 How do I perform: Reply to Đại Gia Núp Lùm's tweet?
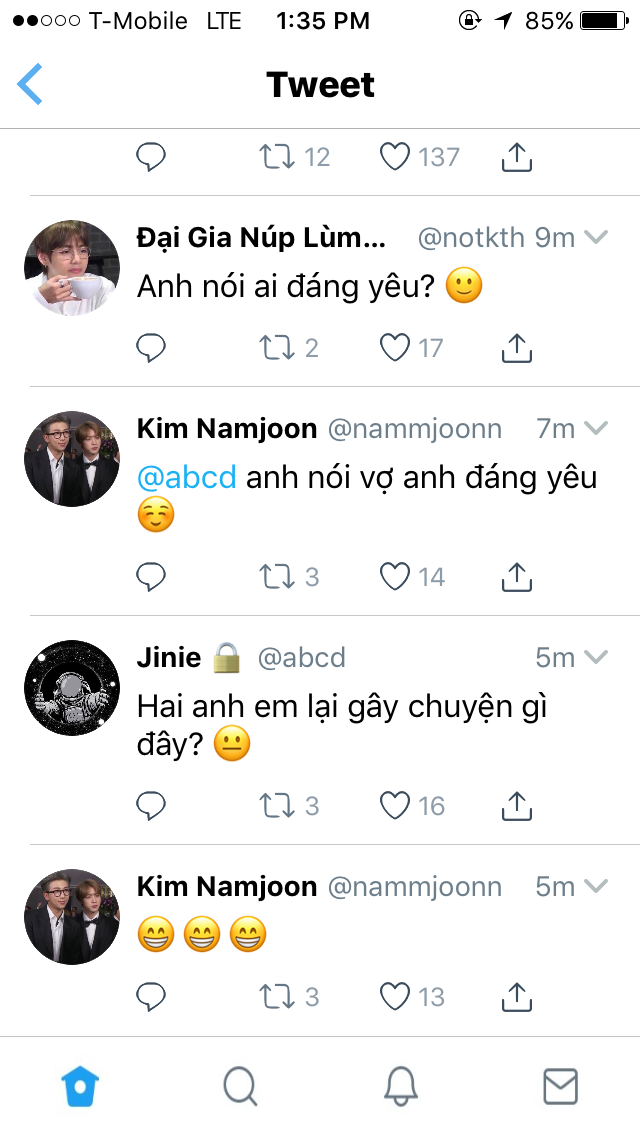click(x=151, y=347)
